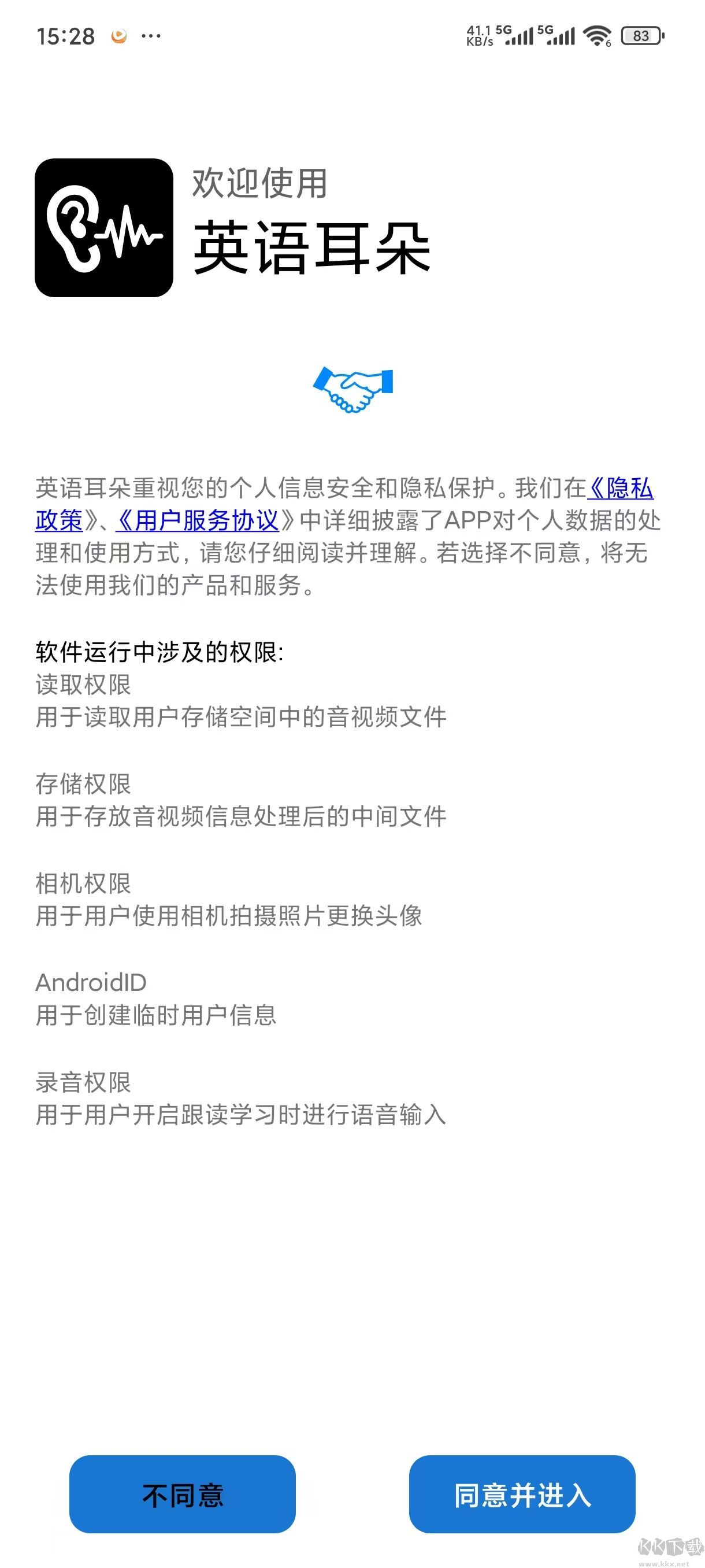This screenshot has width=705, height=1568.
Task: Click the 41.1 KB/s network speed indicator
Action: click(x=480, y=35)
